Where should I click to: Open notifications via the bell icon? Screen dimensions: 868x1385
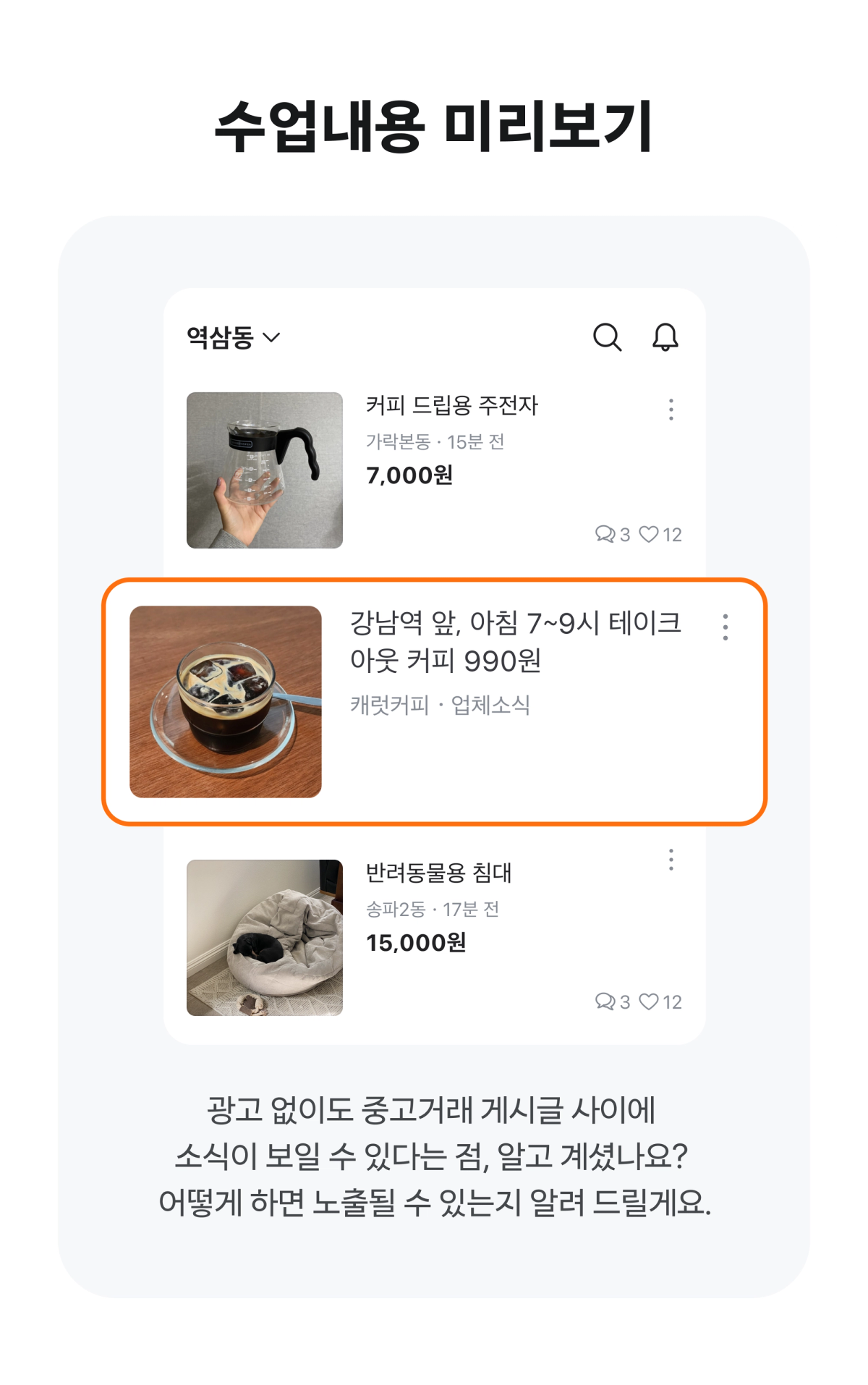point(667,339)
